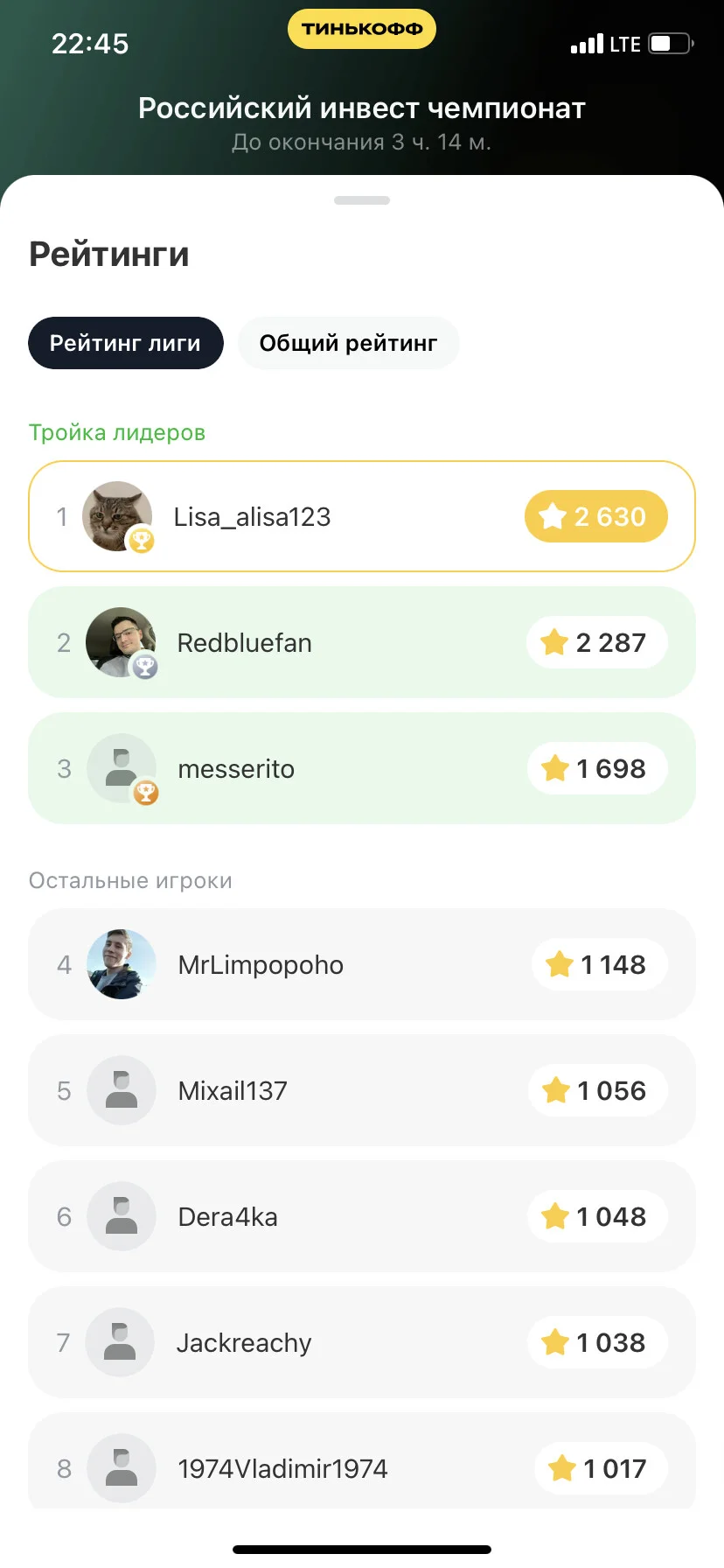Tap the 1974Vladimir1974 row
Screen dimensions: 724x1568
pyautogui.click(x=362, y=1461)
